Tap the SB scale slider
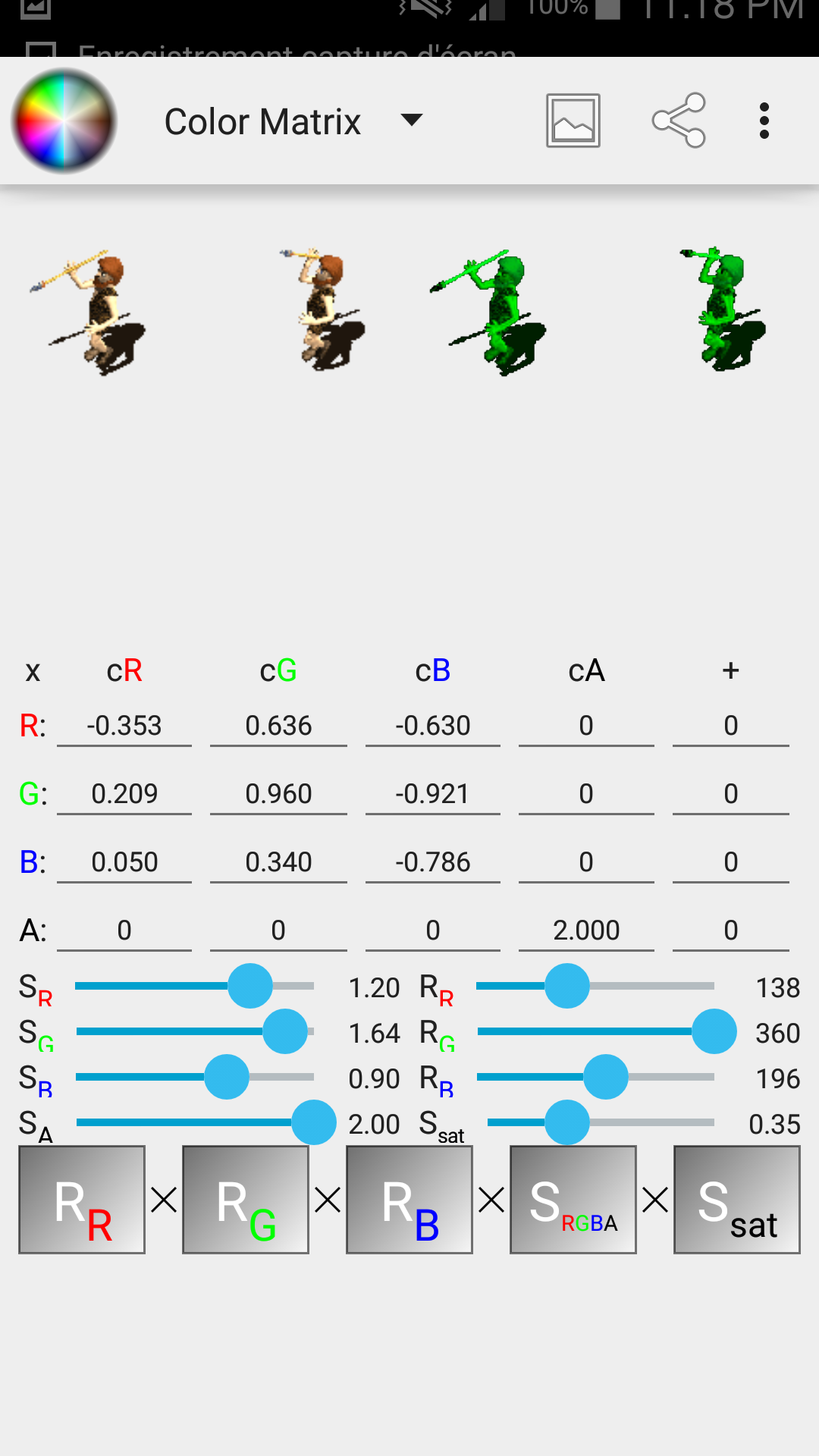This screenshot has width=819, height=1456. point(227,1077)
